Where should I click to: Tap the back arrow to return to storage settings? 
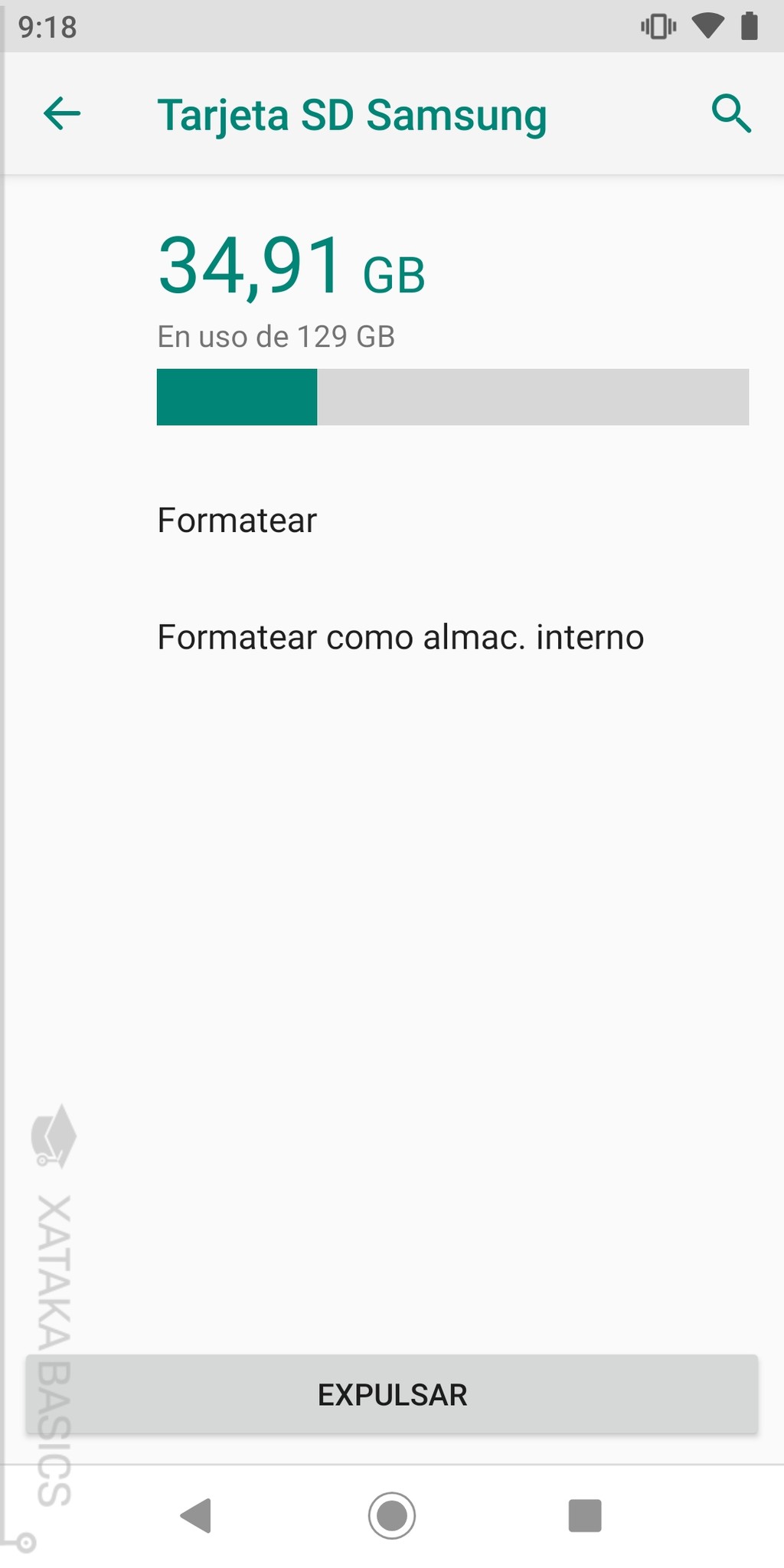tap(61, 113)
